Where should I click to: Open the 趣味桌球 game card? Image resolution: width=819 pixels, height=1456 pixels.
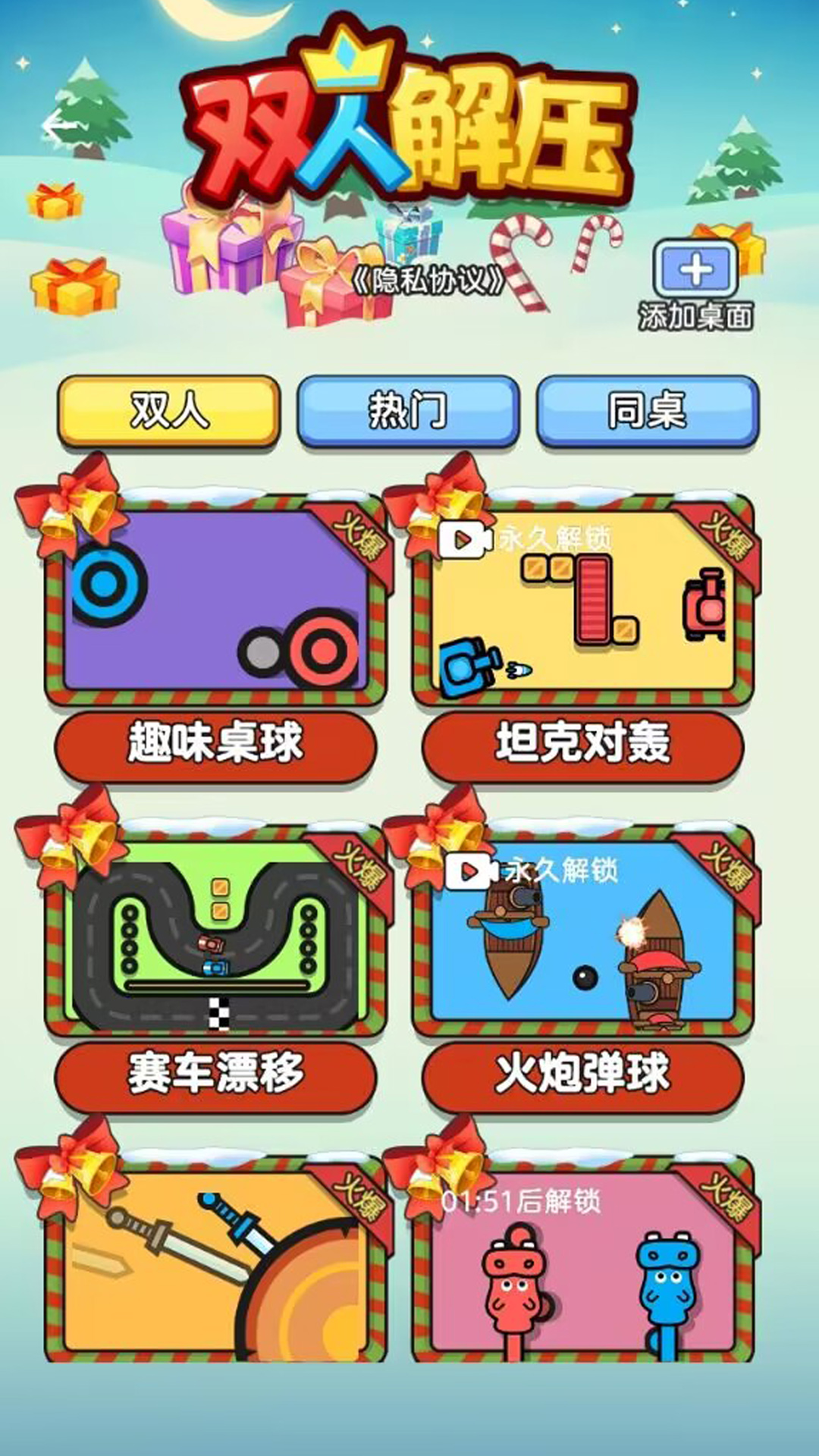tap(215, 599)
